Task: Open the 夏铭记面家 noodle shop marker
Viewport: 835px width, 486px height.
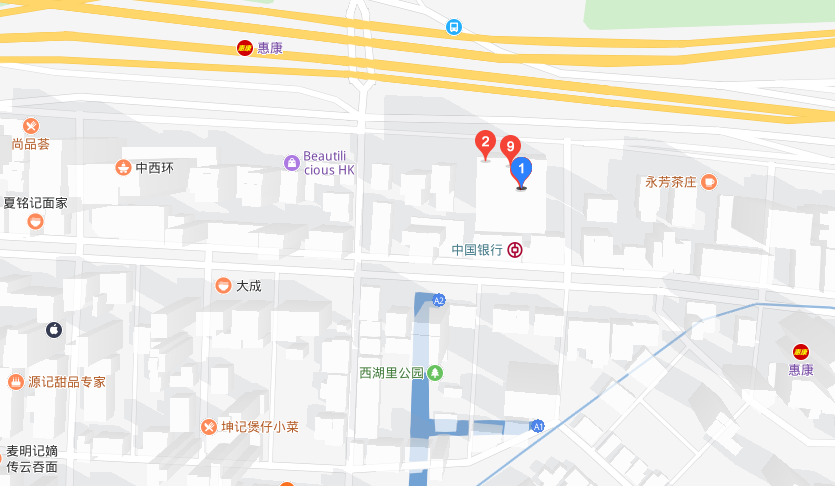Action: point(36,221)
